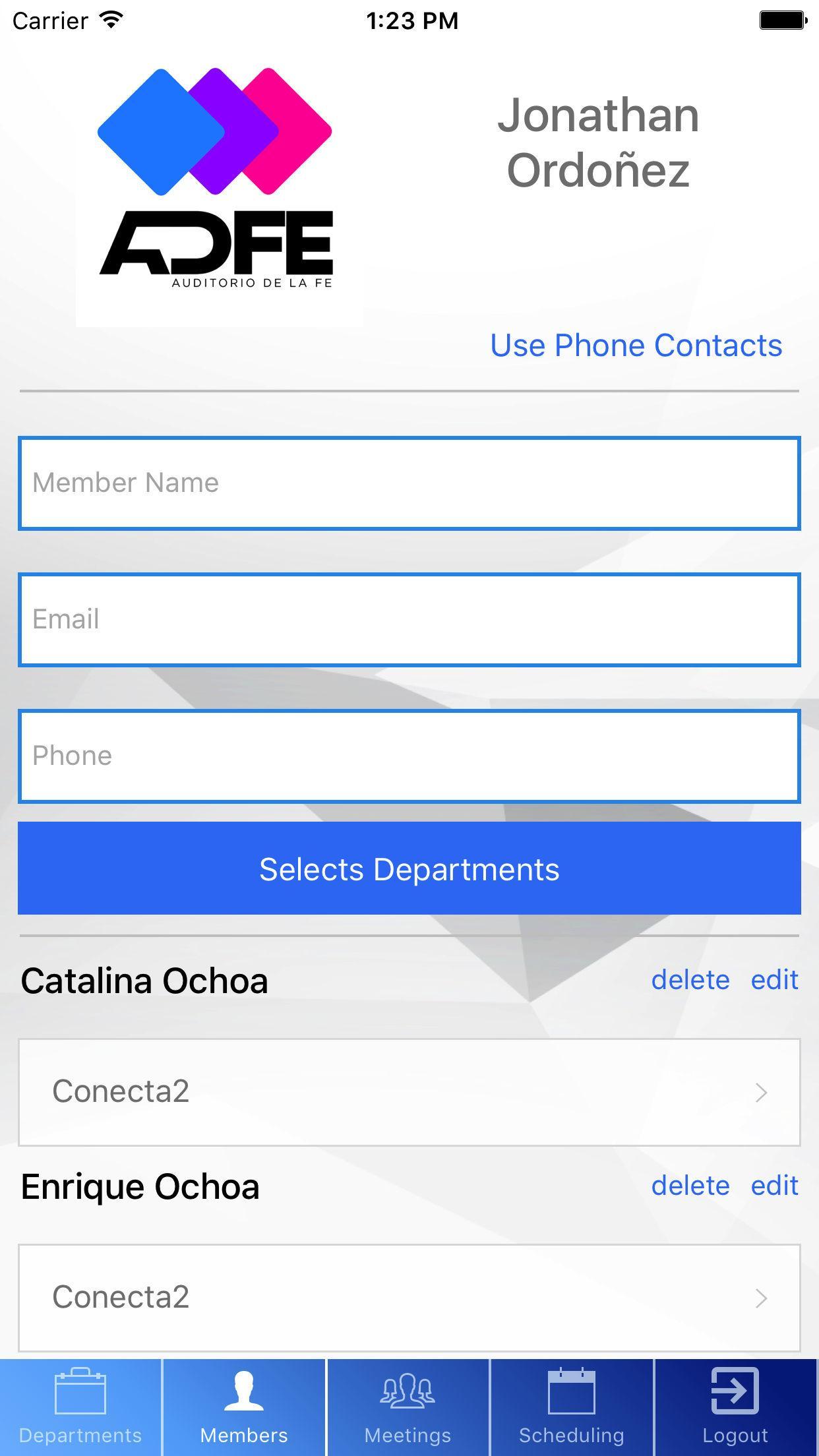Open Selects Departments button
Screen dimensions: 819x1456
[409, 868]
